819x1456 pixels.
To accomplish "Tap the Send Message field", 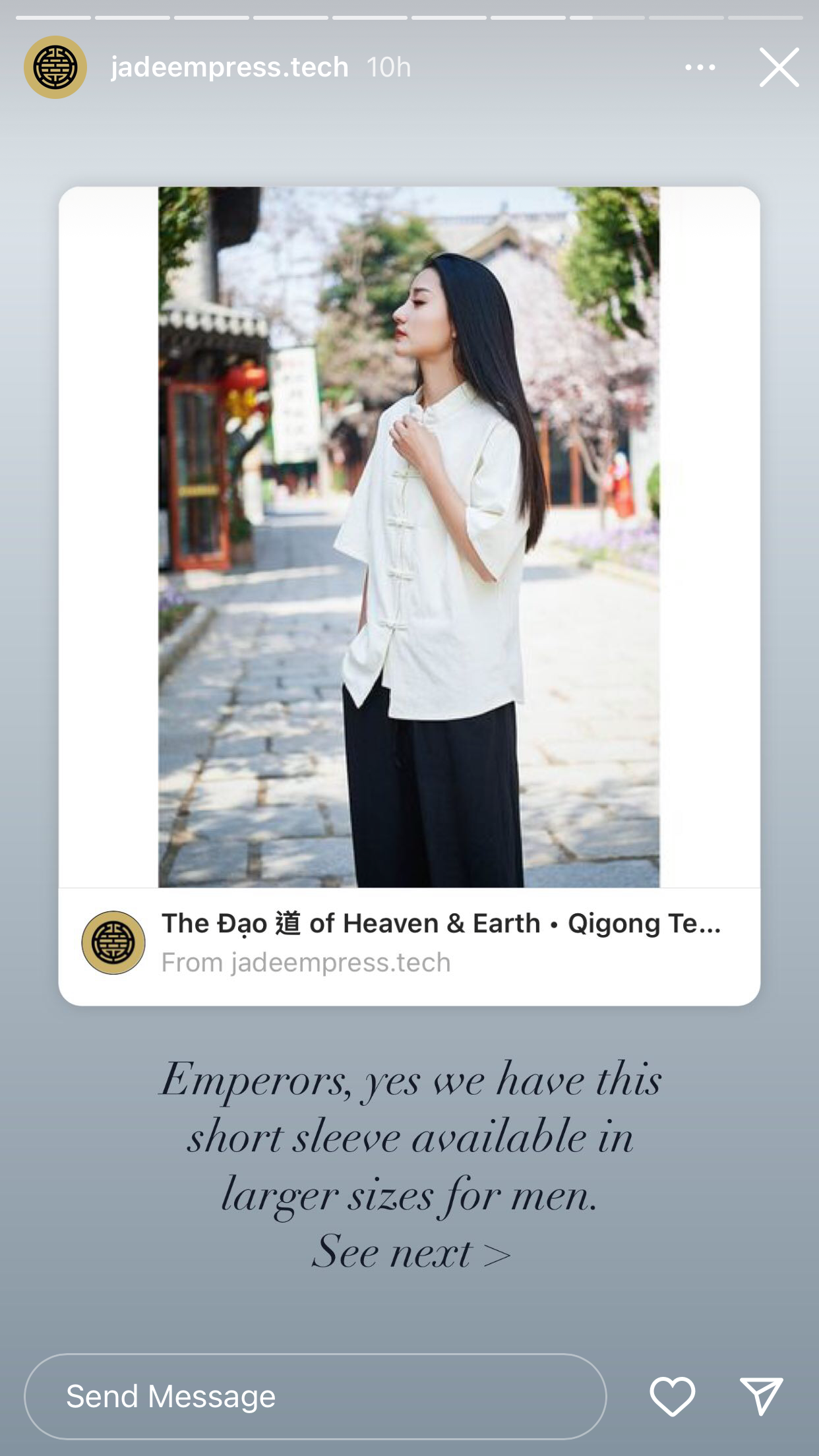I will click(x=315, y=1396).
